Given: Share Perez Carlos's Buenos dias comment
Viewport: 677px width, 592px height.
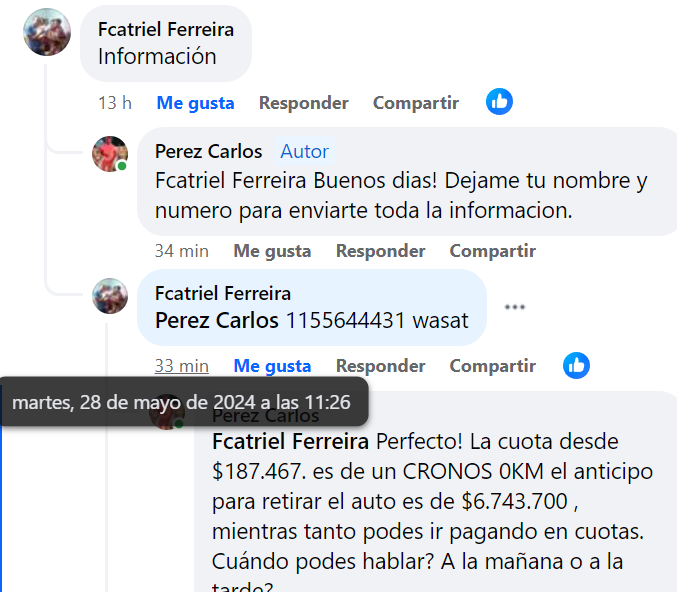Looking at the screenshot, I should [x=492, y=251].
